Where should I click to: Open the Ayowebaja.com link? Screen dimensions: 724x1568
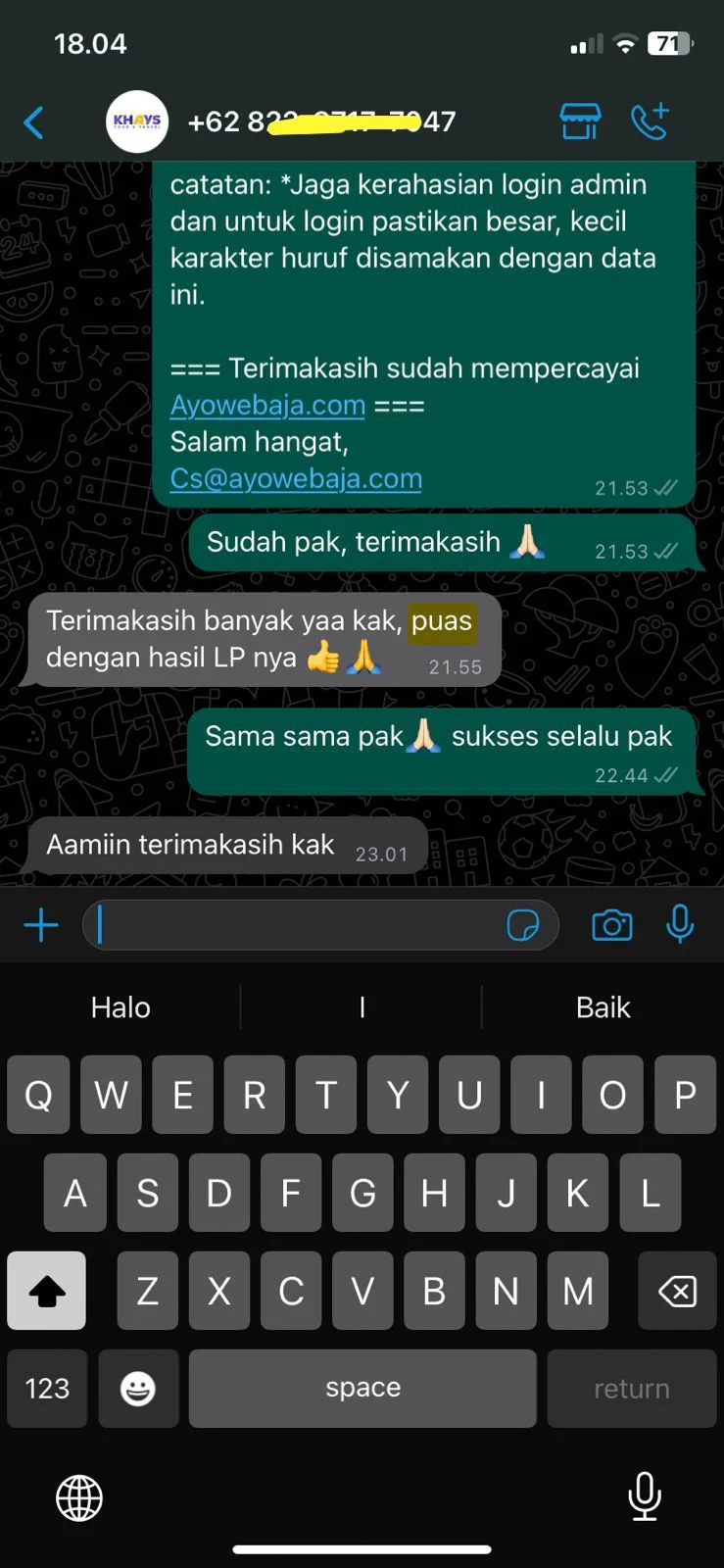click(x=267, y=405)
